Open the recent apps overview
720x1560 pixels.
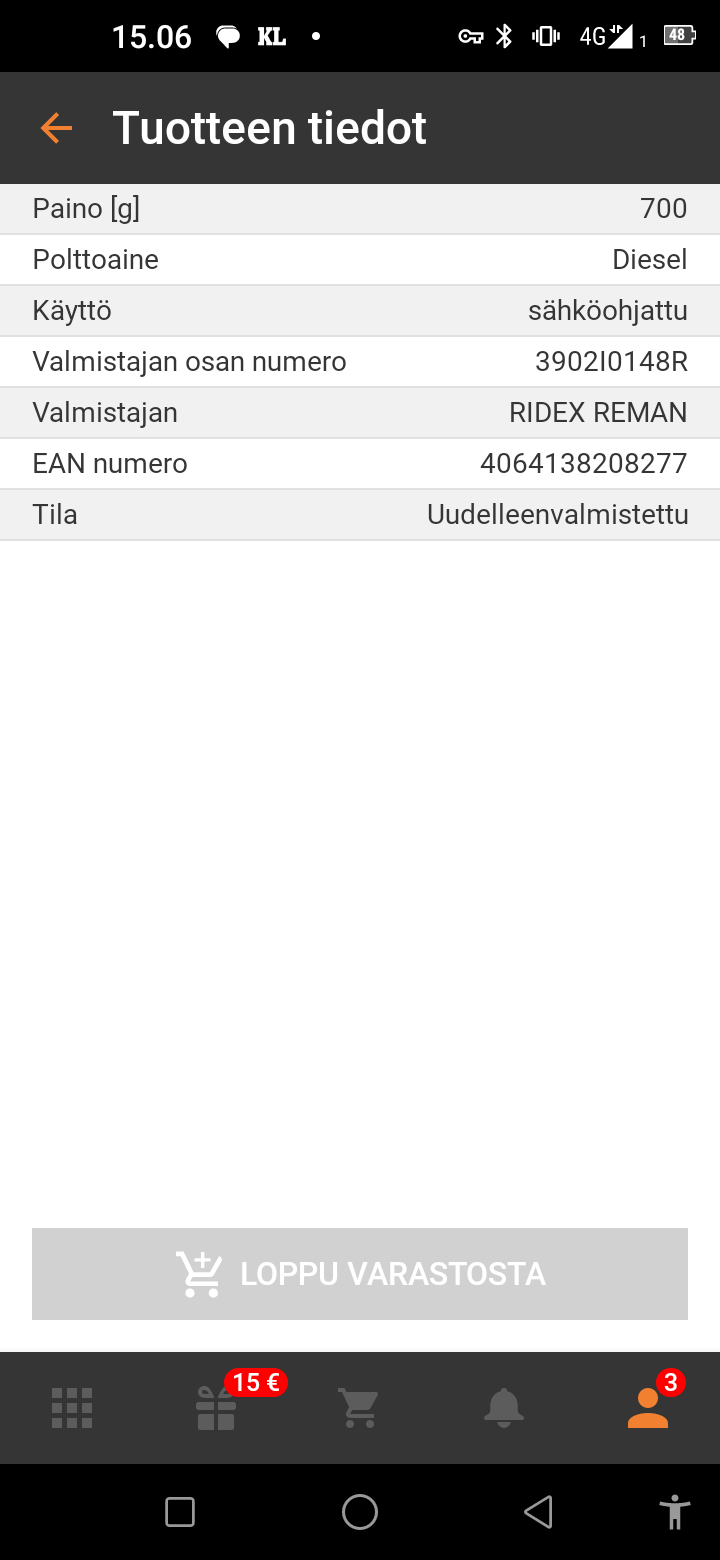180,1512
